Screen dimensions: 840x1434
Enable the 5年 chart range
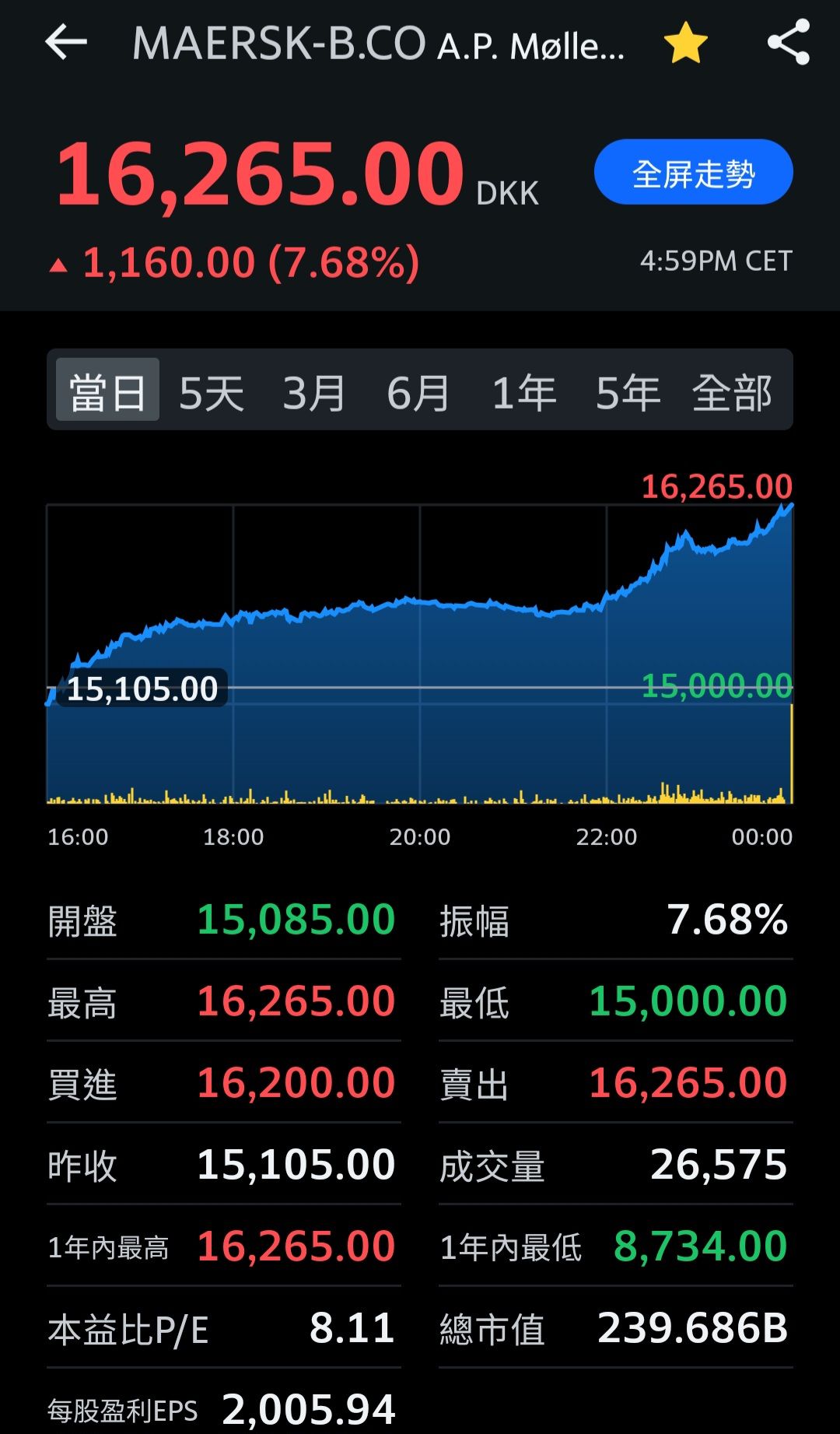tap(627, 391)
